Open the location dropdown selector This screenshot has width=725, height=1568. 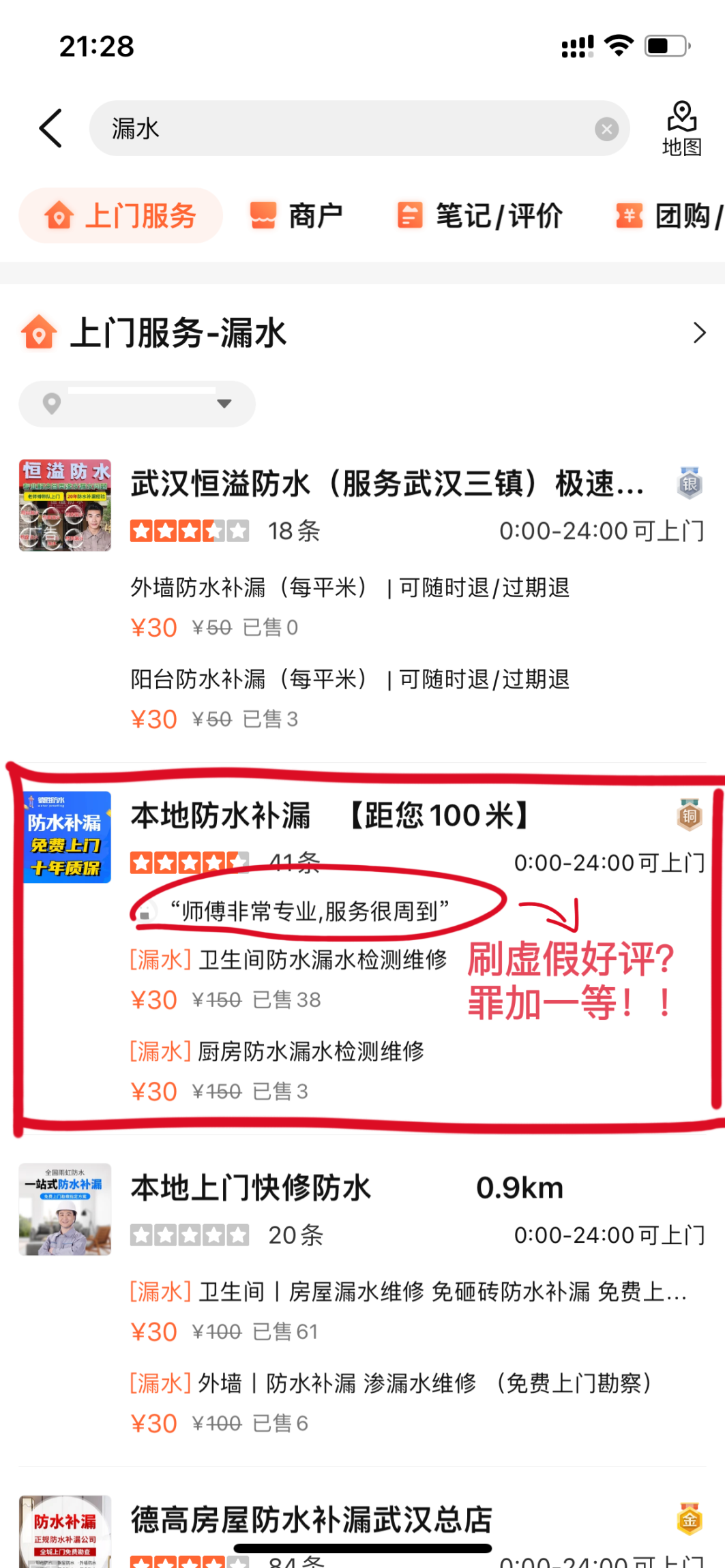137,404
